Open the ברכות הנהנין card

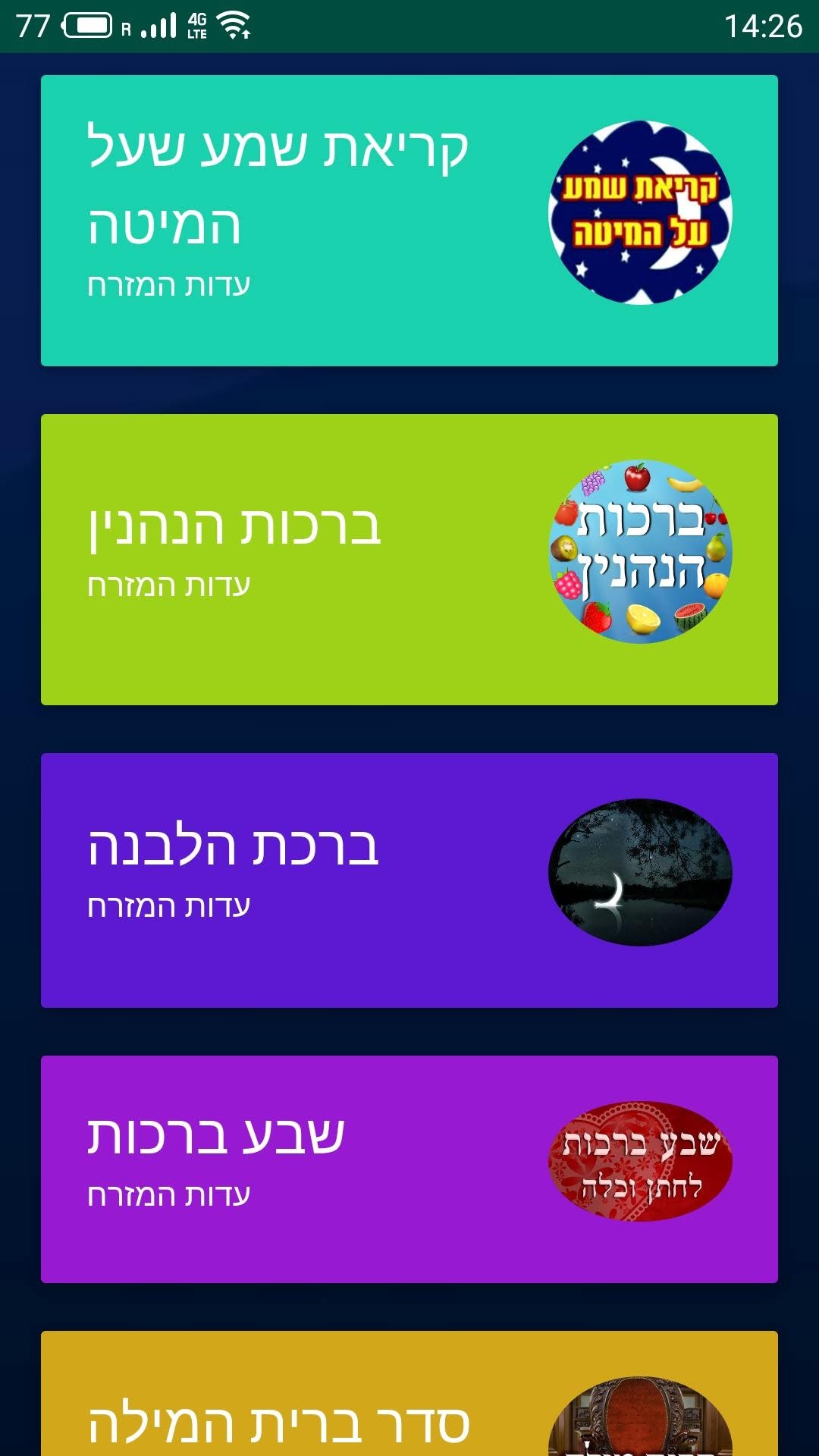click(x=409, y=559)
